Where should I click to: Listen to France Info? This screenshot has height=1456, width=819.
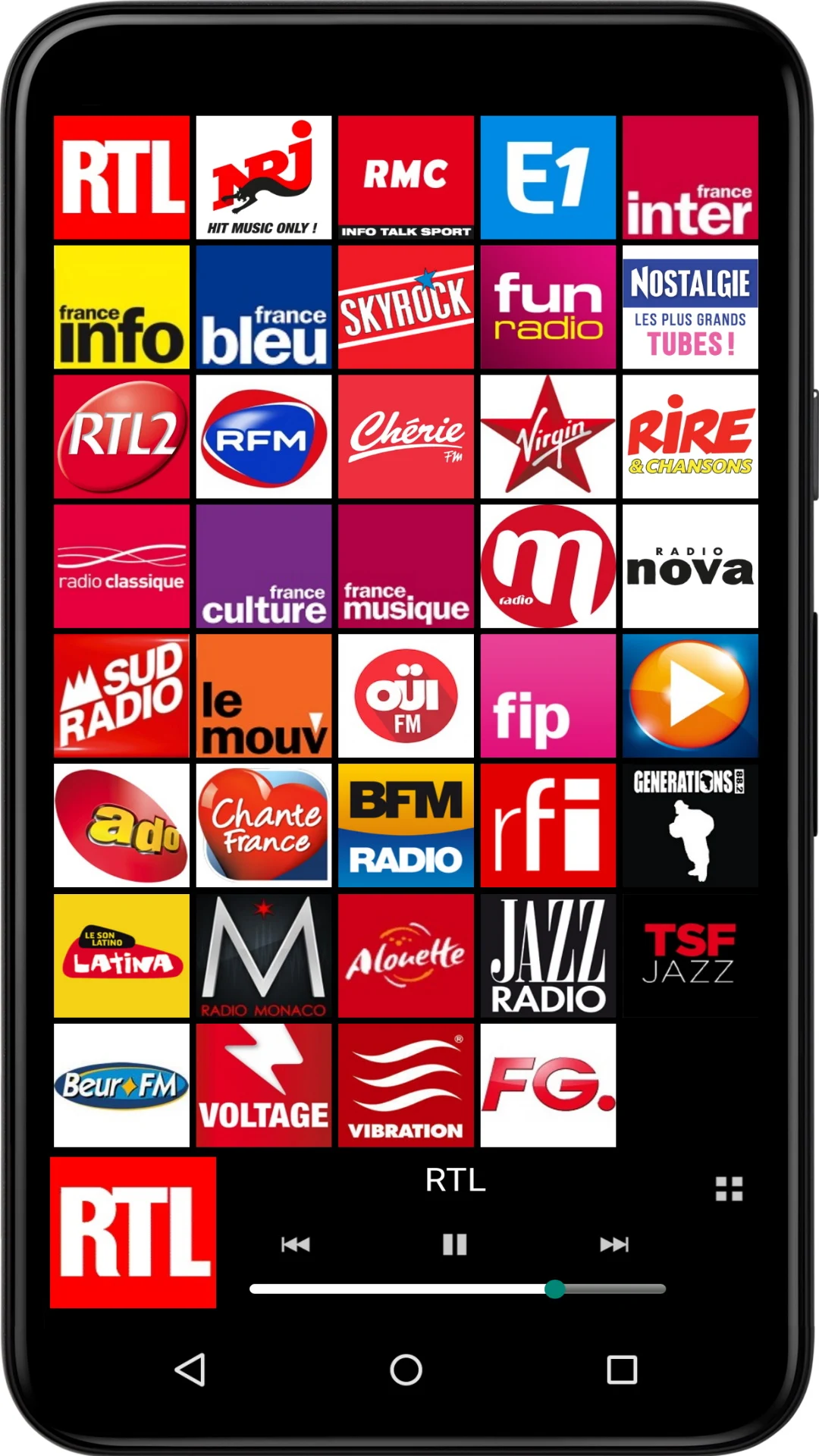click(121, 307)
